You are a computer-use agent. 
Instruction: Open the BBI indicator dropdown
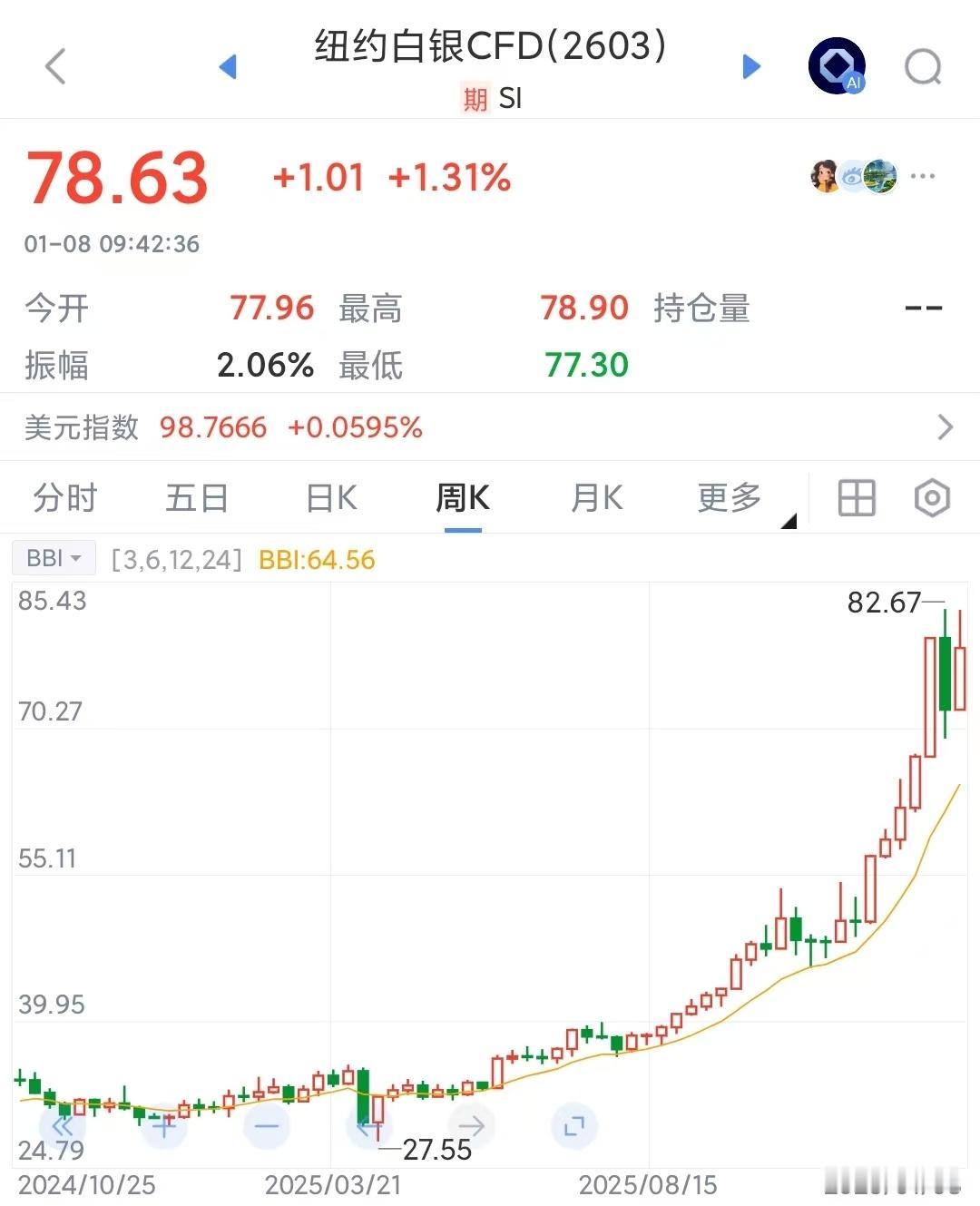pos(54,558)
